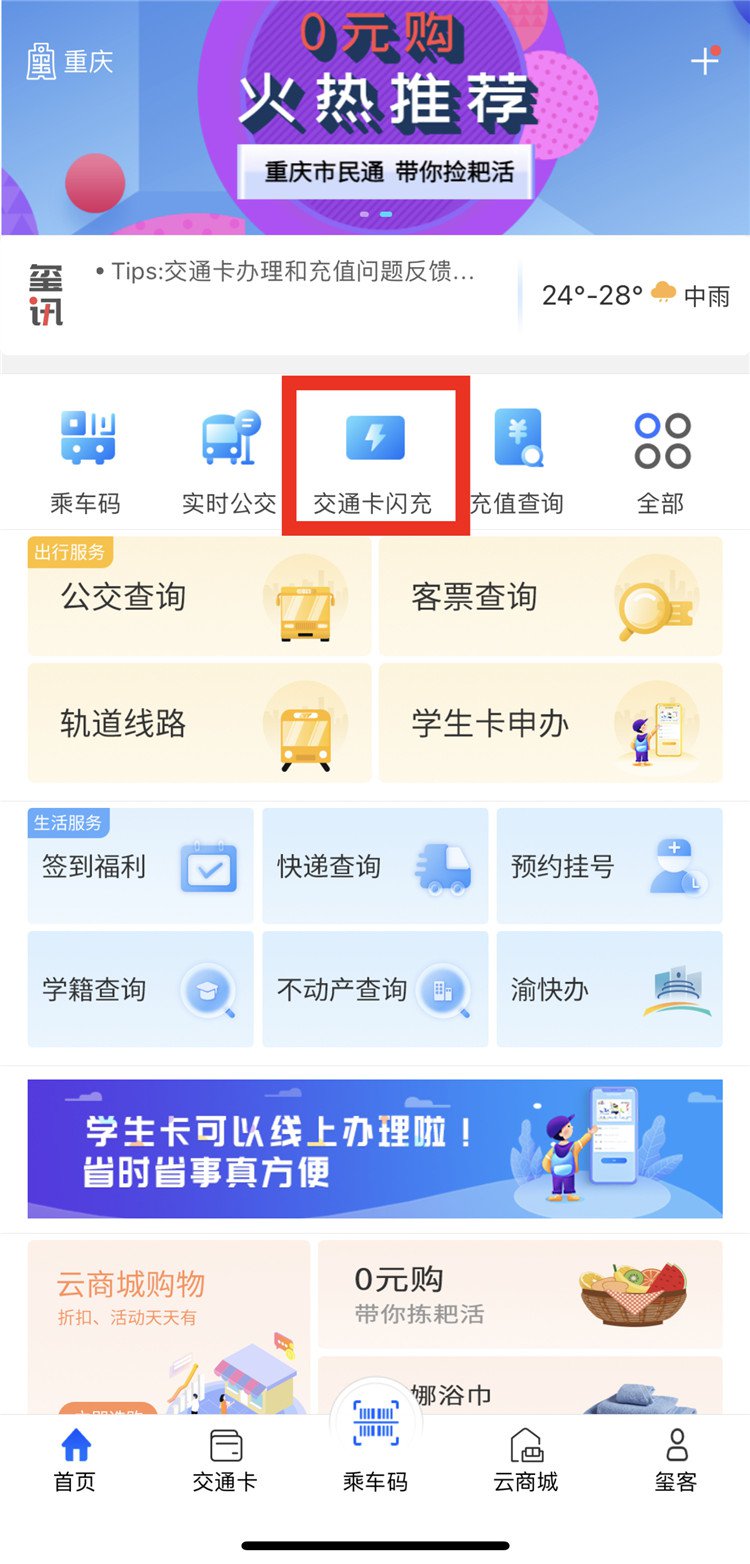750x1564 pixels.
Task: Go to the 云商城 tab
Action: [x=526, y=1460]
